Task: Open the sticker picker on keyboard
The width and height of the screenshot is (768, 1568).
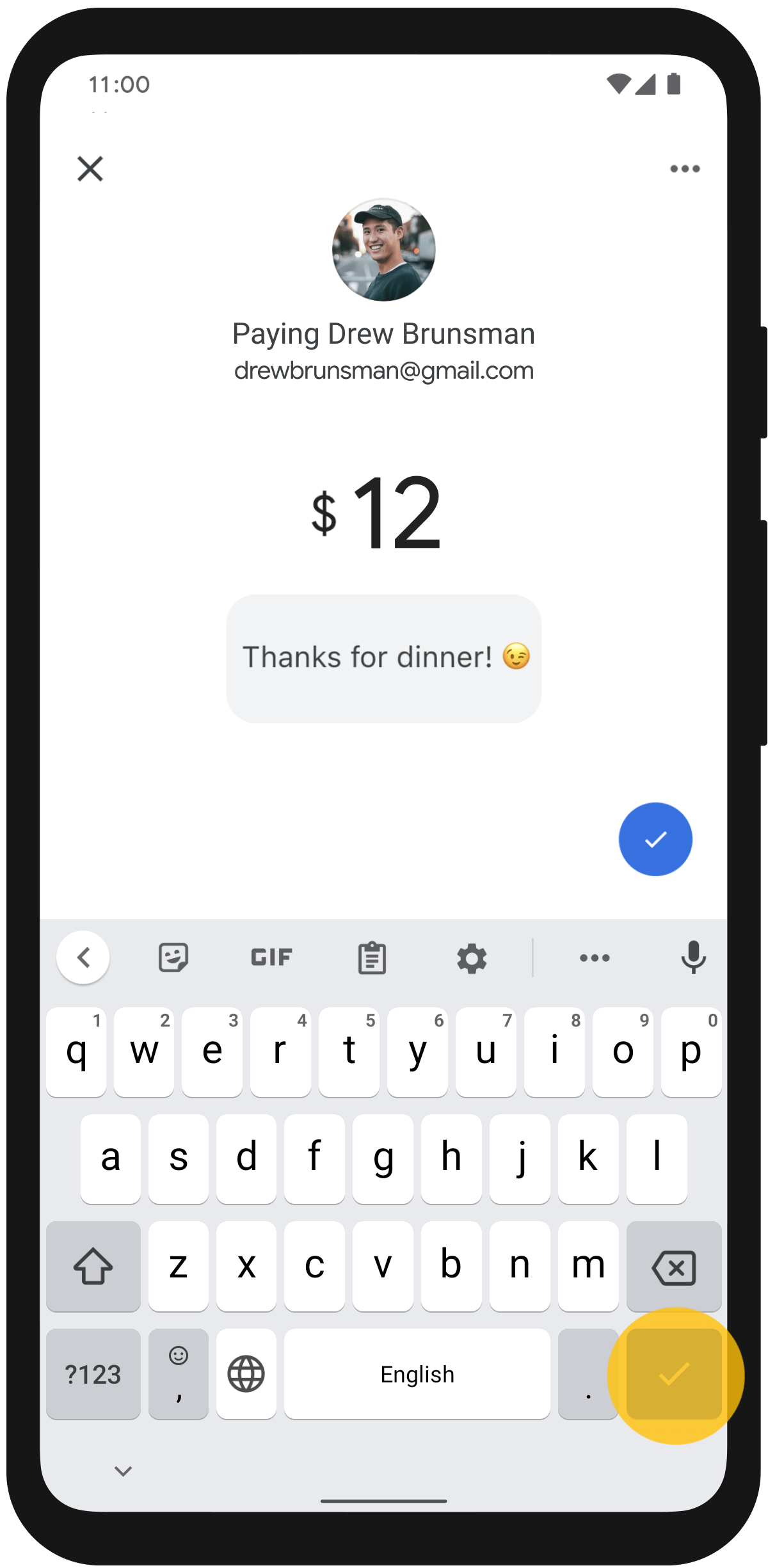Action: pyautogui.click(x=173, y=958)
